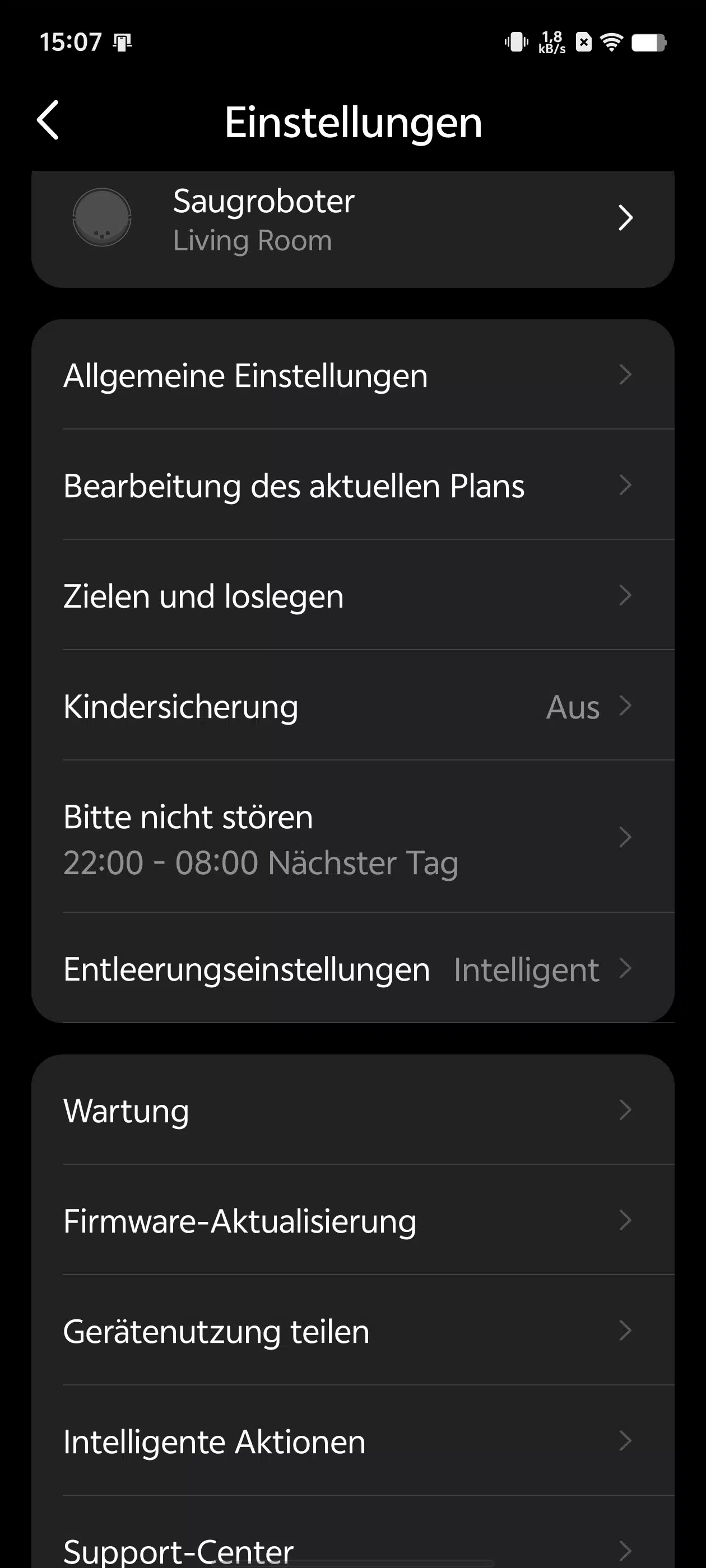Go back from Einstellungen

(x=48, y=120)
